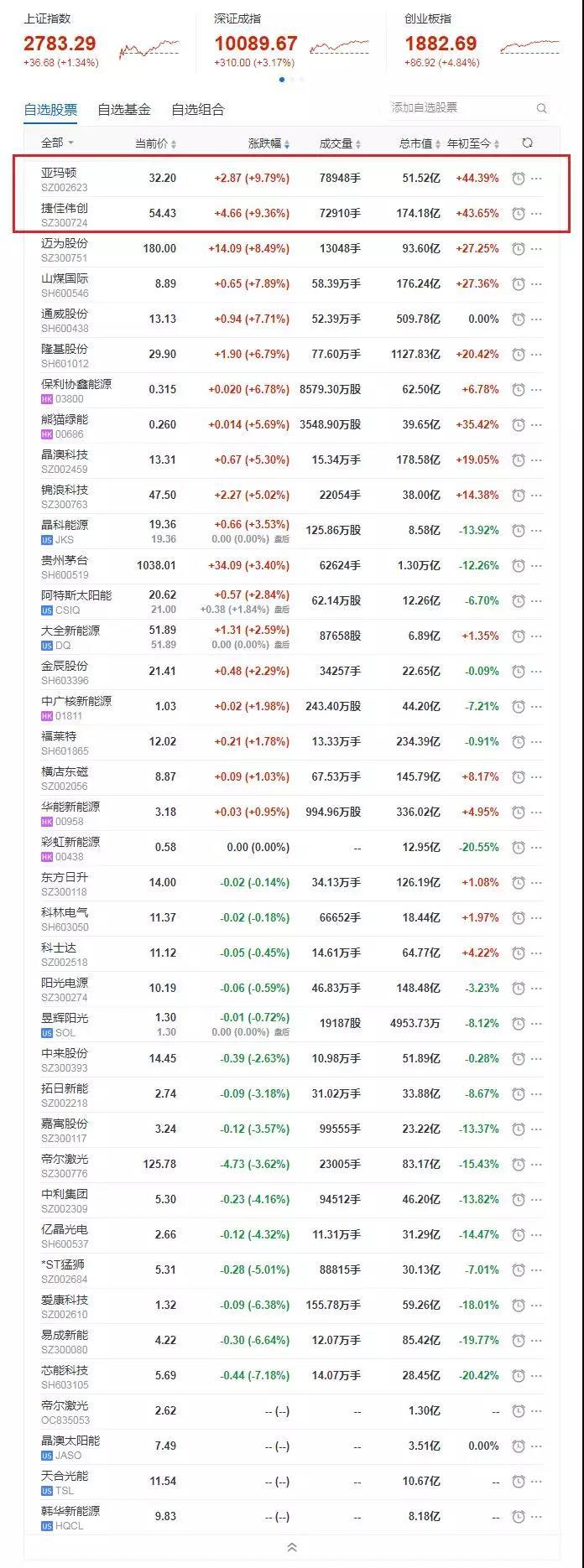Tap the magnifier search icon

[x=541, y=108]
